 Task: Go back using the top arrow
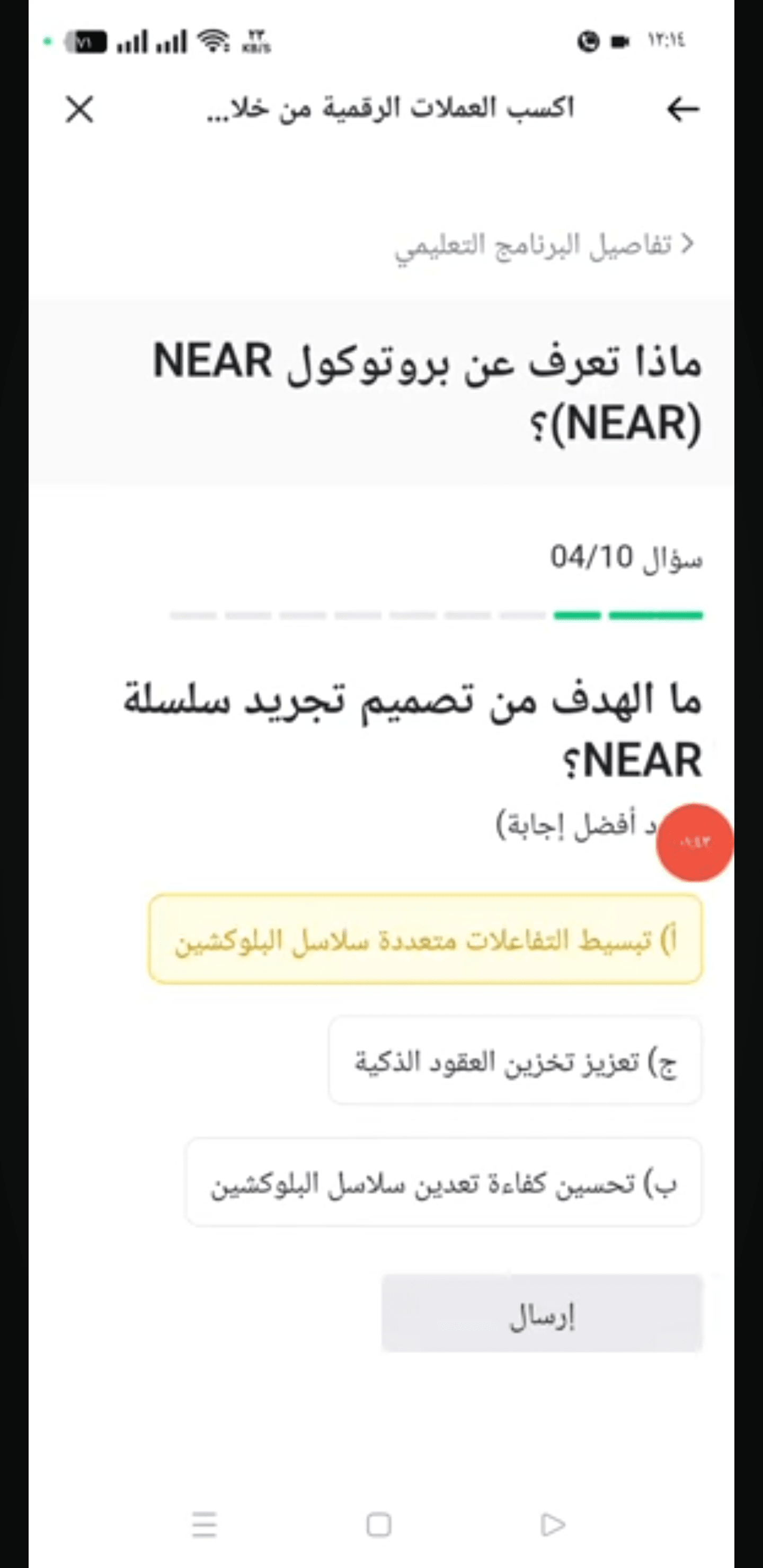click(x=682, y=110)
